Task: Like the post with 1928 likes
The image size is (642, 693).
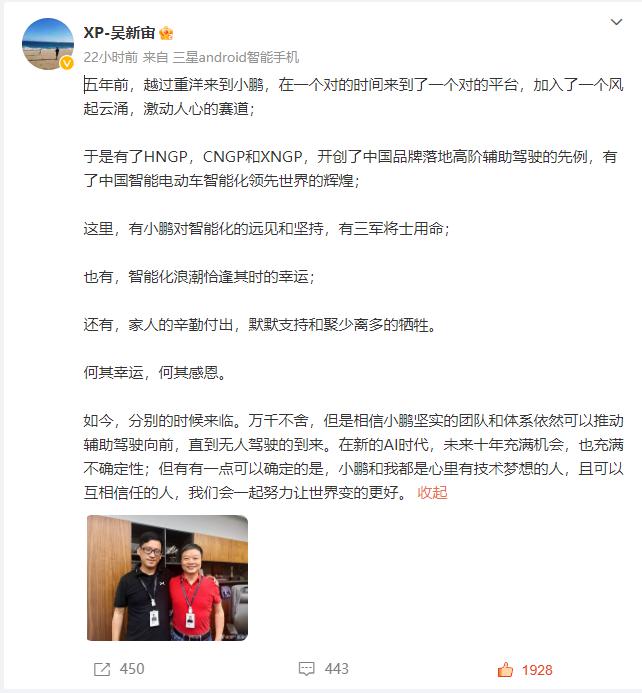Action: point(525,669)
